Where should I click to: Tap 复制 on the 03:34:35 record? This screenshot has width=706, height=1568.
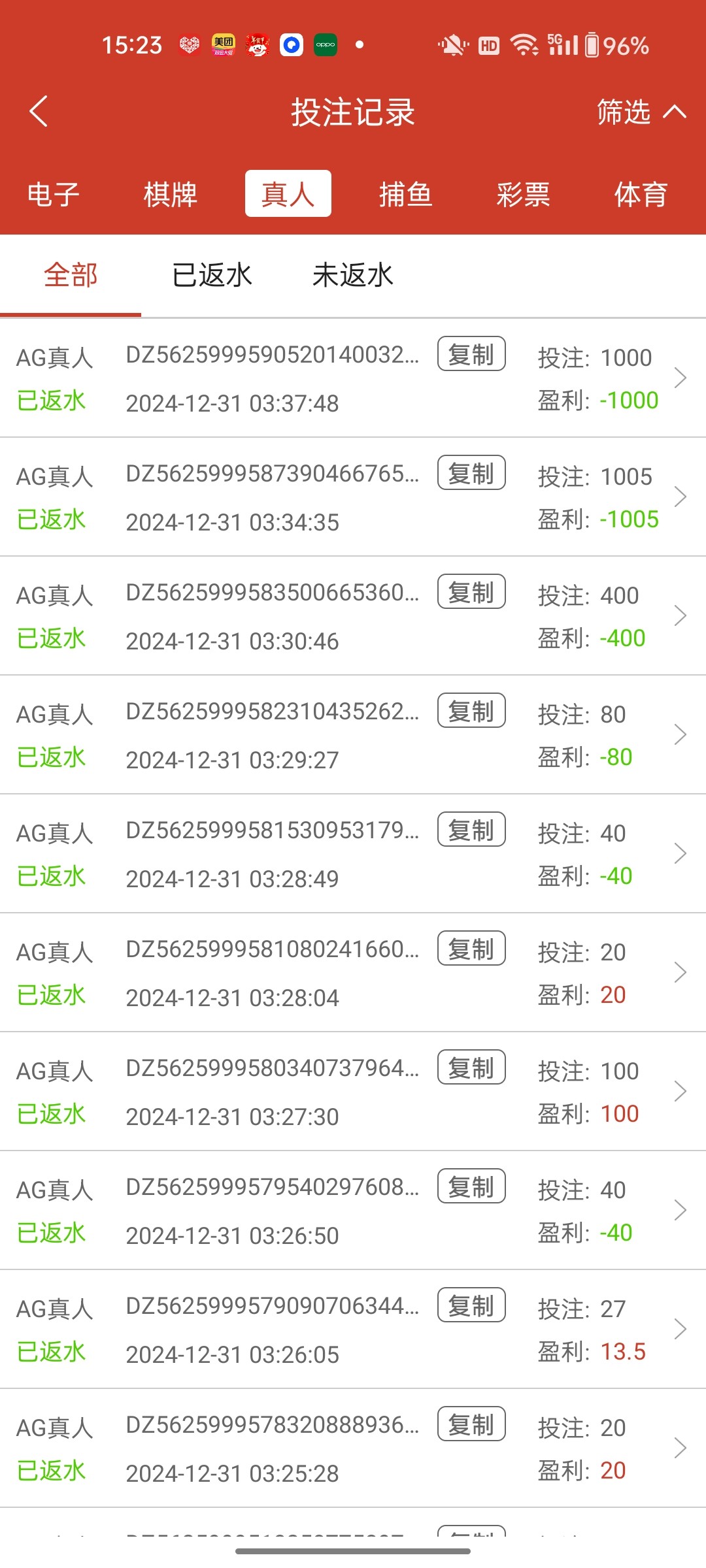(x=471, y=473)
